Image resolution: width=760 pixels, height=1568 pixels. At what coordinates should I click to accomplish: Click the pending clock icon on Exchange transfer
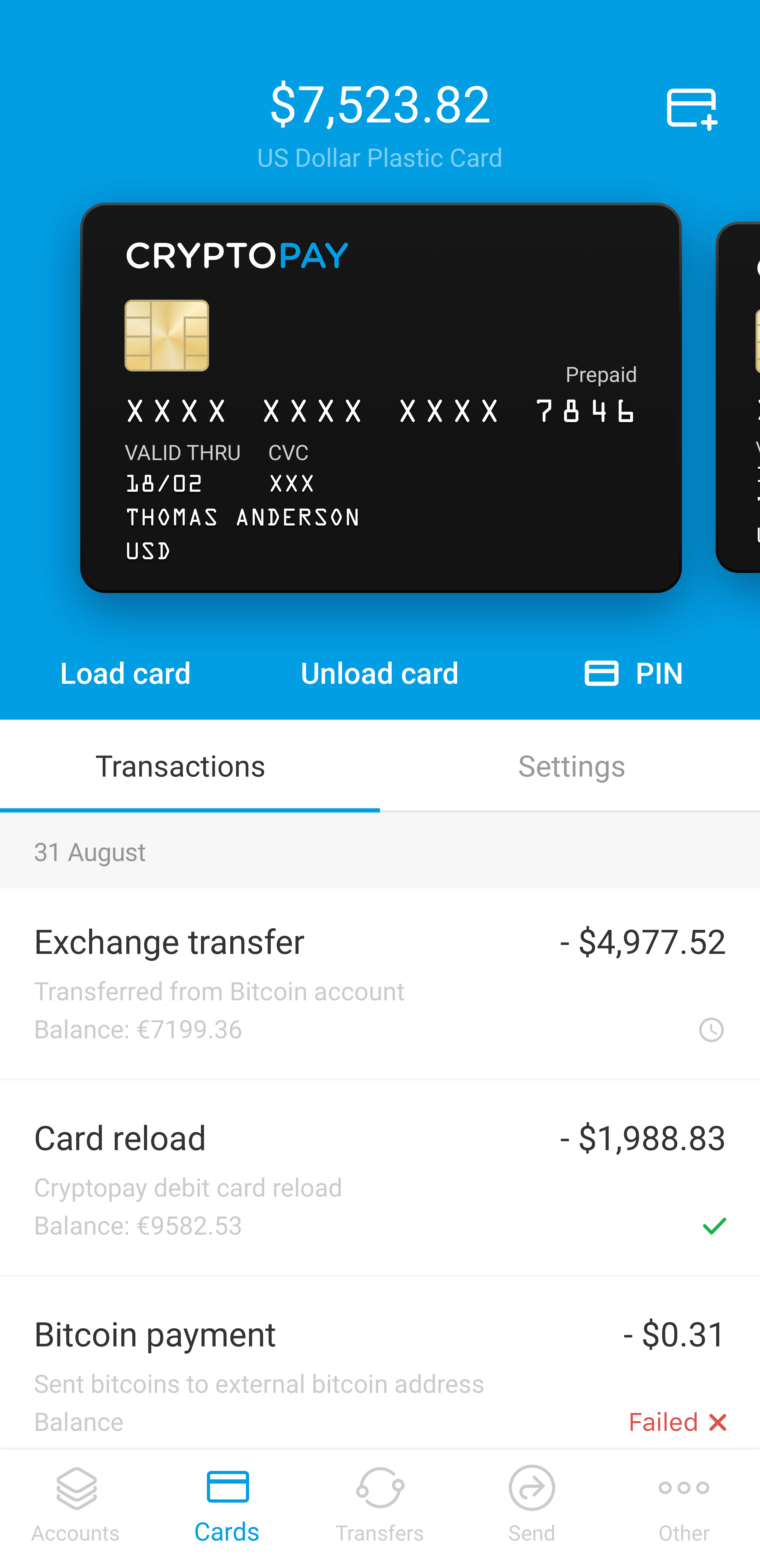pos(712,1030)
